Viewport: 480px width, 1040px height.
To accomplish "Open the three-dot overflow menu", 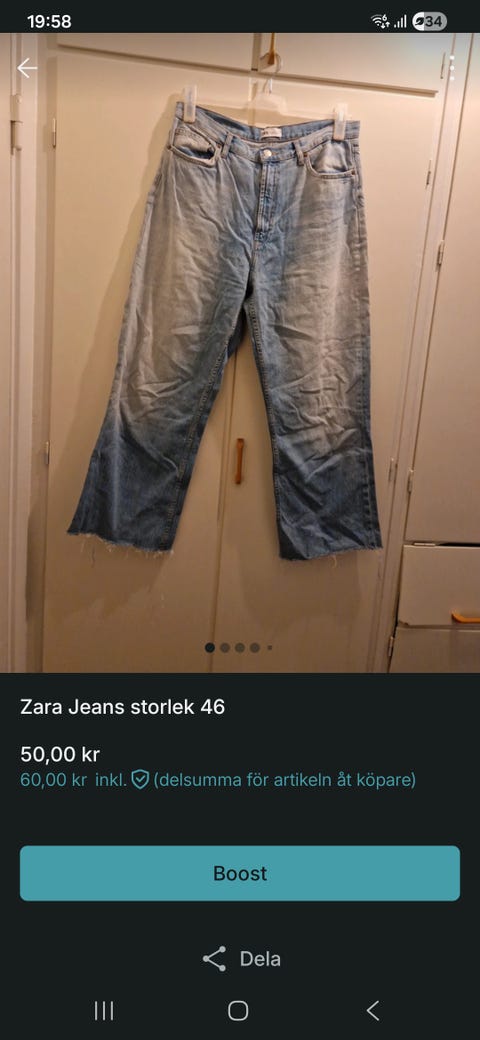I will (x=451, y=68).
